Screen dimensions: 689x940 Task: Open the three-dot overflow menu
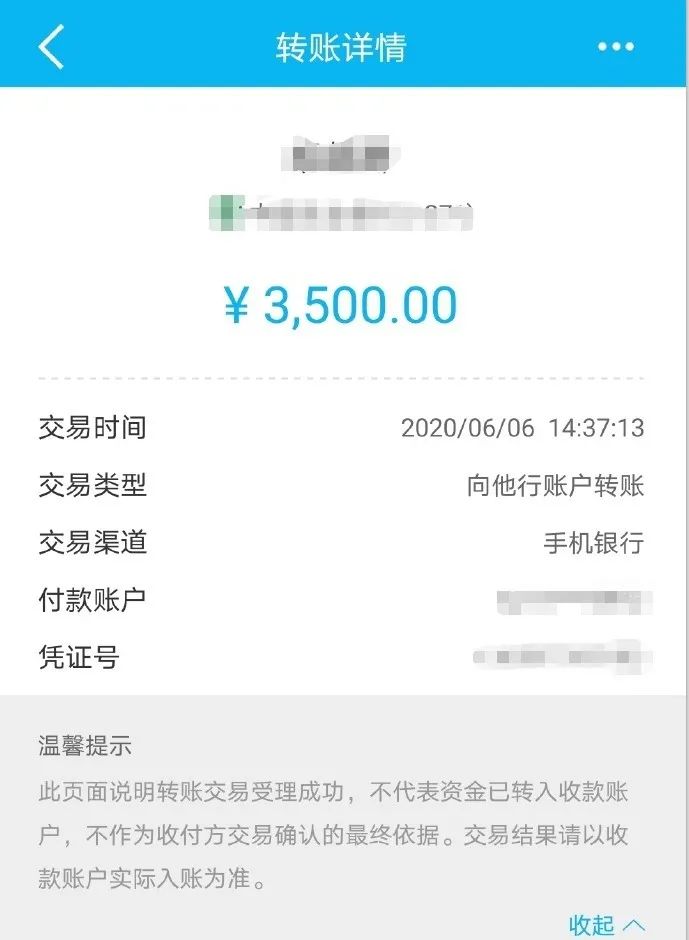point(616,47)
